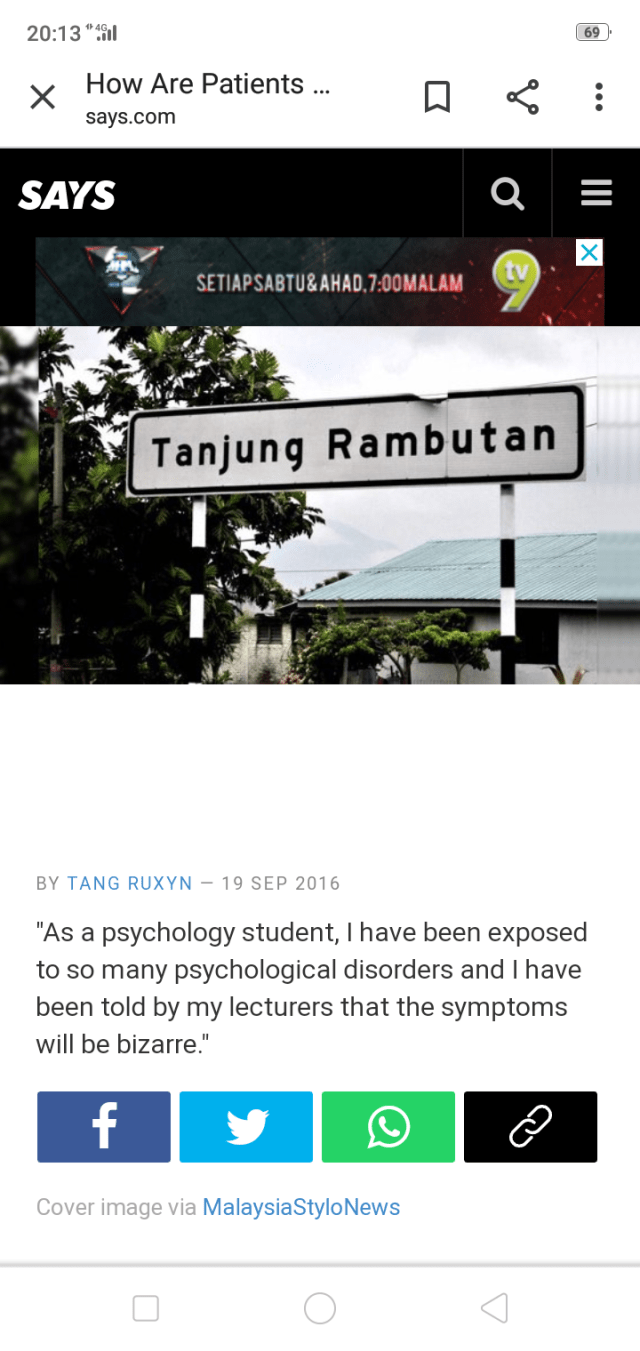The width and height of the screenshot is (640, 1351).
Task: Open the SAYS site search
Action: (x=507, y=193)
